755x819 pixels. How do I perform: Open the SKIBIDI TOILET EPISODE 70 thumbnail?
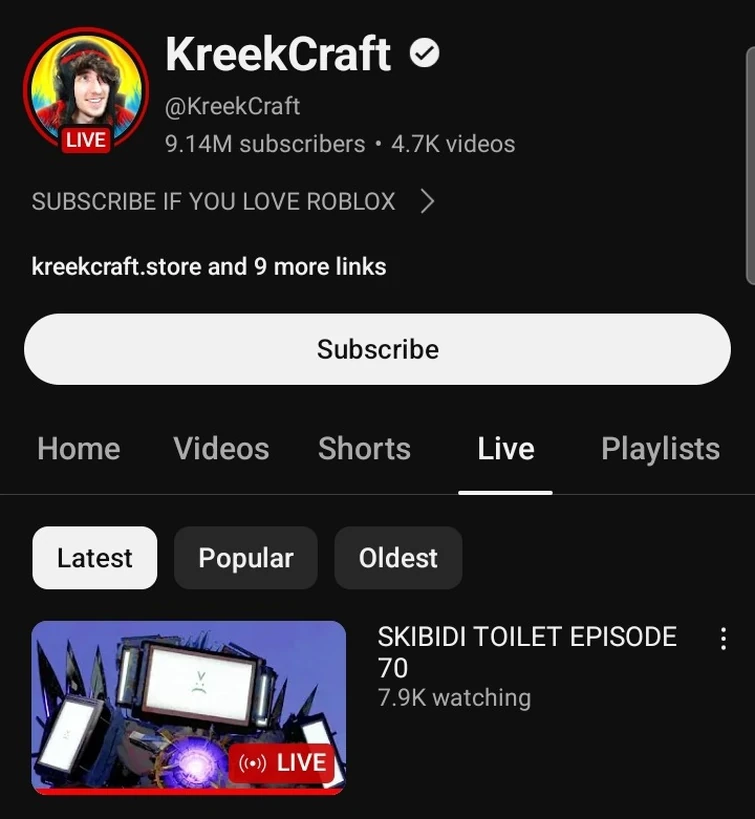[x=188, y=707]
